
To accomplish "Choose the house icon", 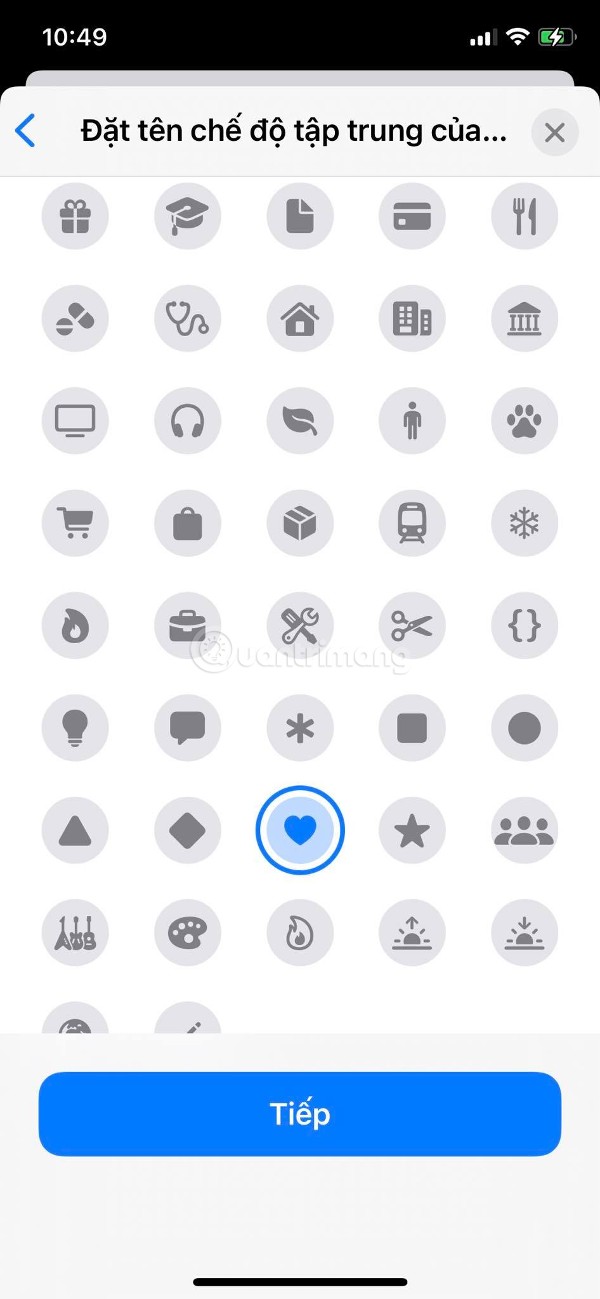I will [x=300, y=319].
